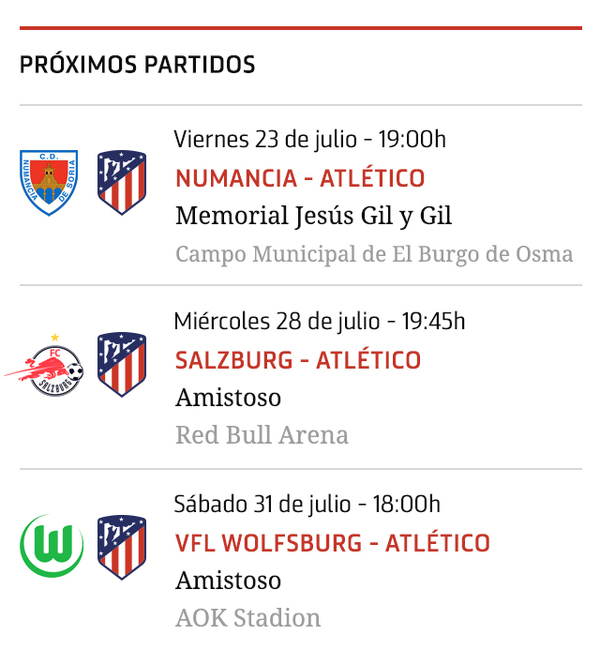Open the Numancia - Atlético match
Viewport: 600px width, 650px height.
tap(300, 179)
